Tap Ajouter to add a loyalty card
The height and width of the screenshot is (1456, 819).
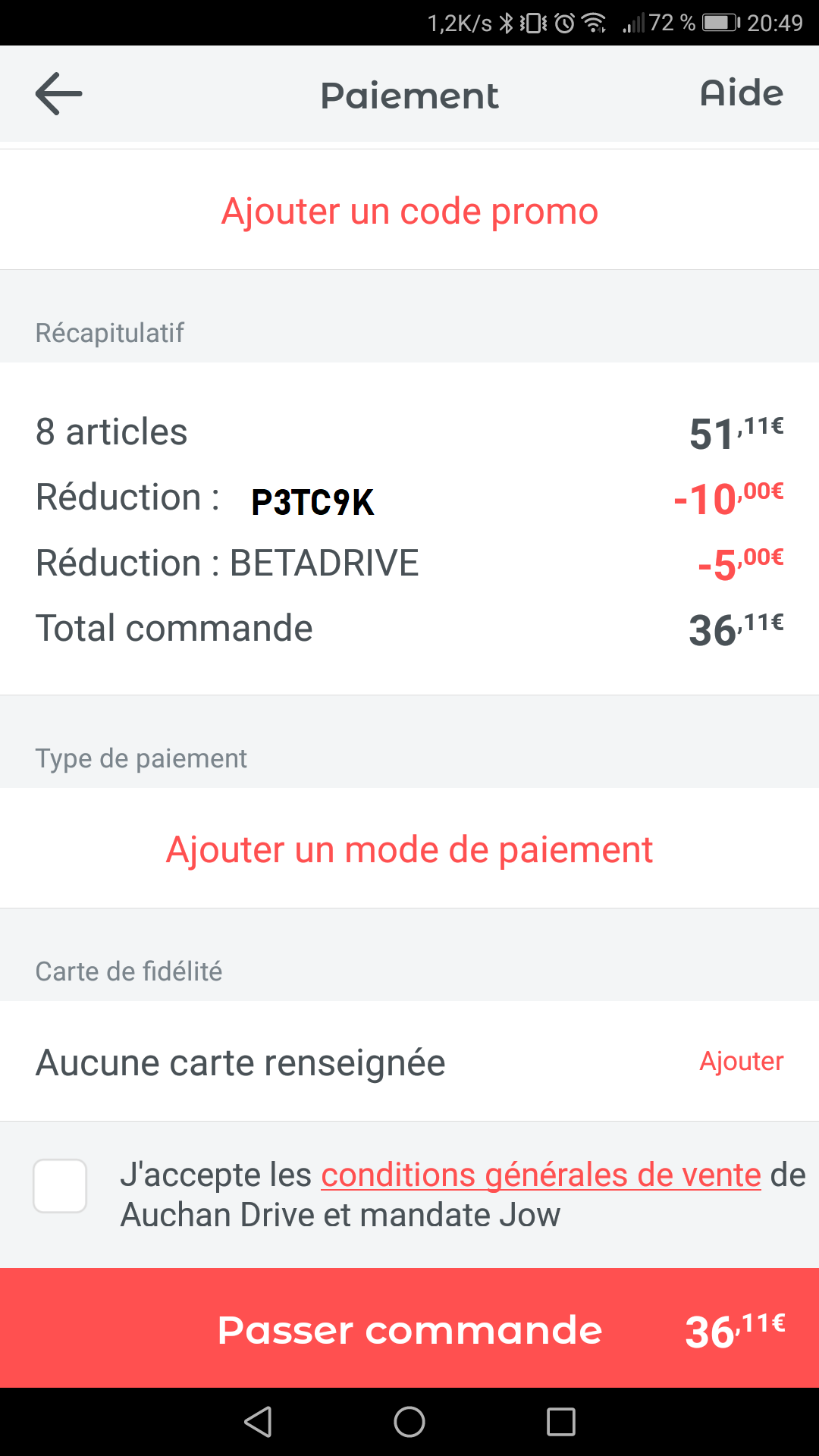pyautogui.click(x=741, y=1061)
